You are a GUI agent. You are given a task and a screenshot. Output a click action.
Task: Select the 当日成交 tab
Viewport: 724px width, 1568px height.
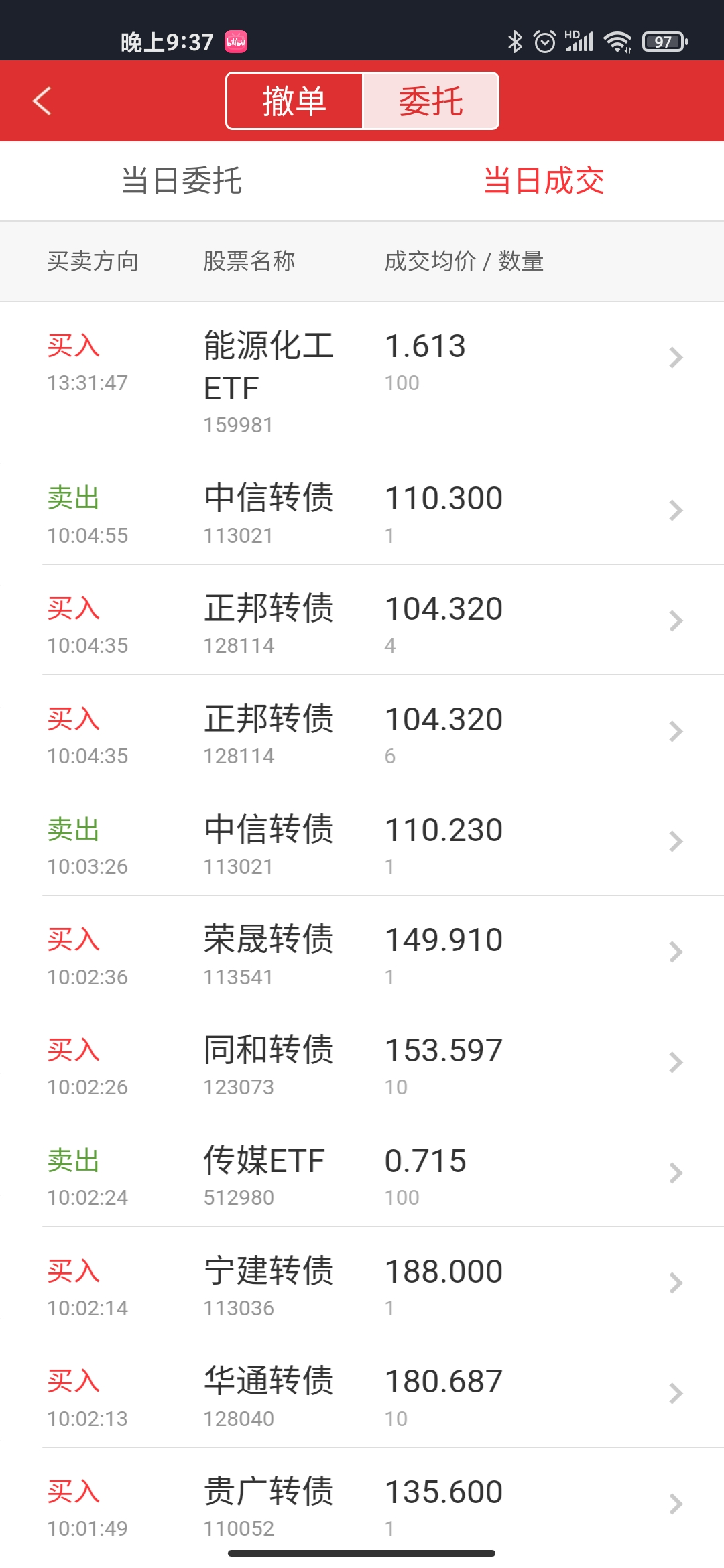(x=544, y=181)
